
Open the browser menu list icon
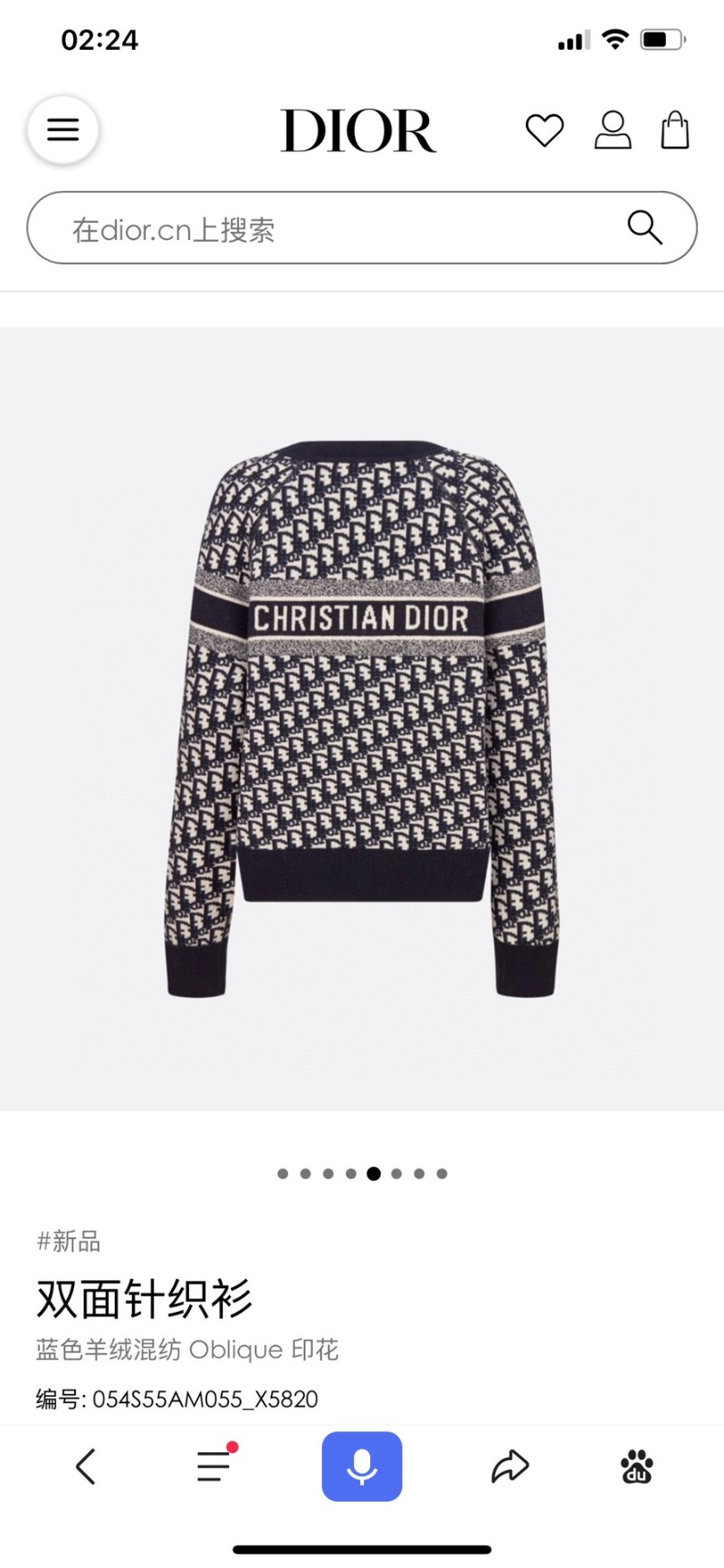215,1465
